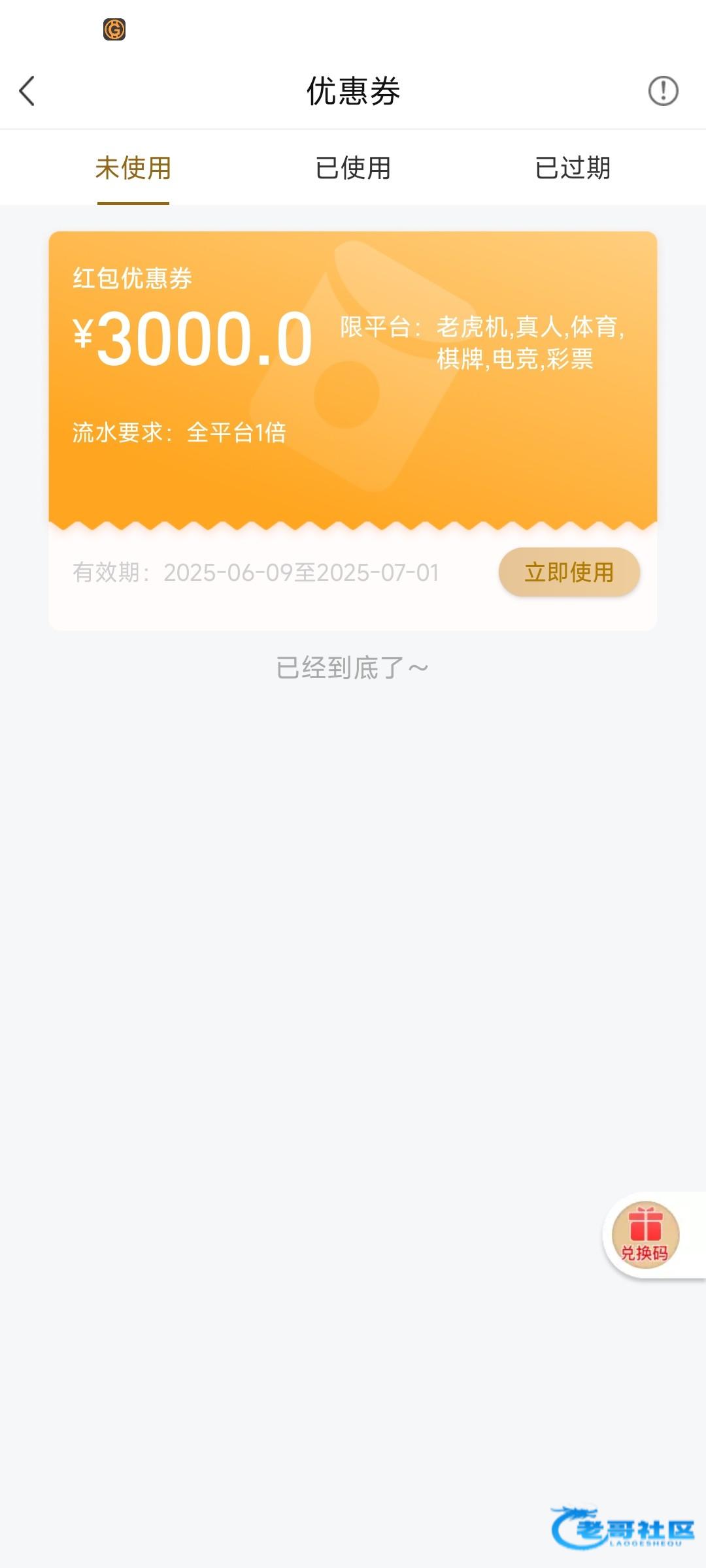This screenshot has height=1568, width=706.
Task: Select the 未使用 tab
Action: 133,168
